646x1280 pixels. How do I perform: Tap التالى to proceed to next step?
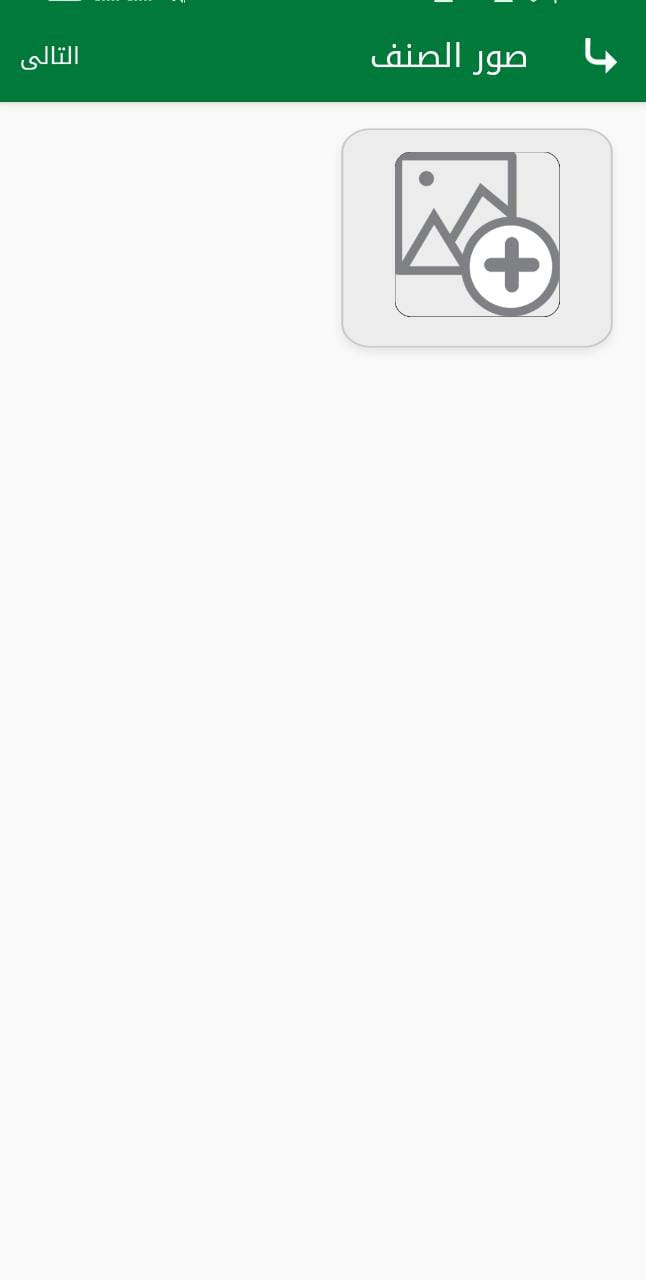(x=50, y=57)
